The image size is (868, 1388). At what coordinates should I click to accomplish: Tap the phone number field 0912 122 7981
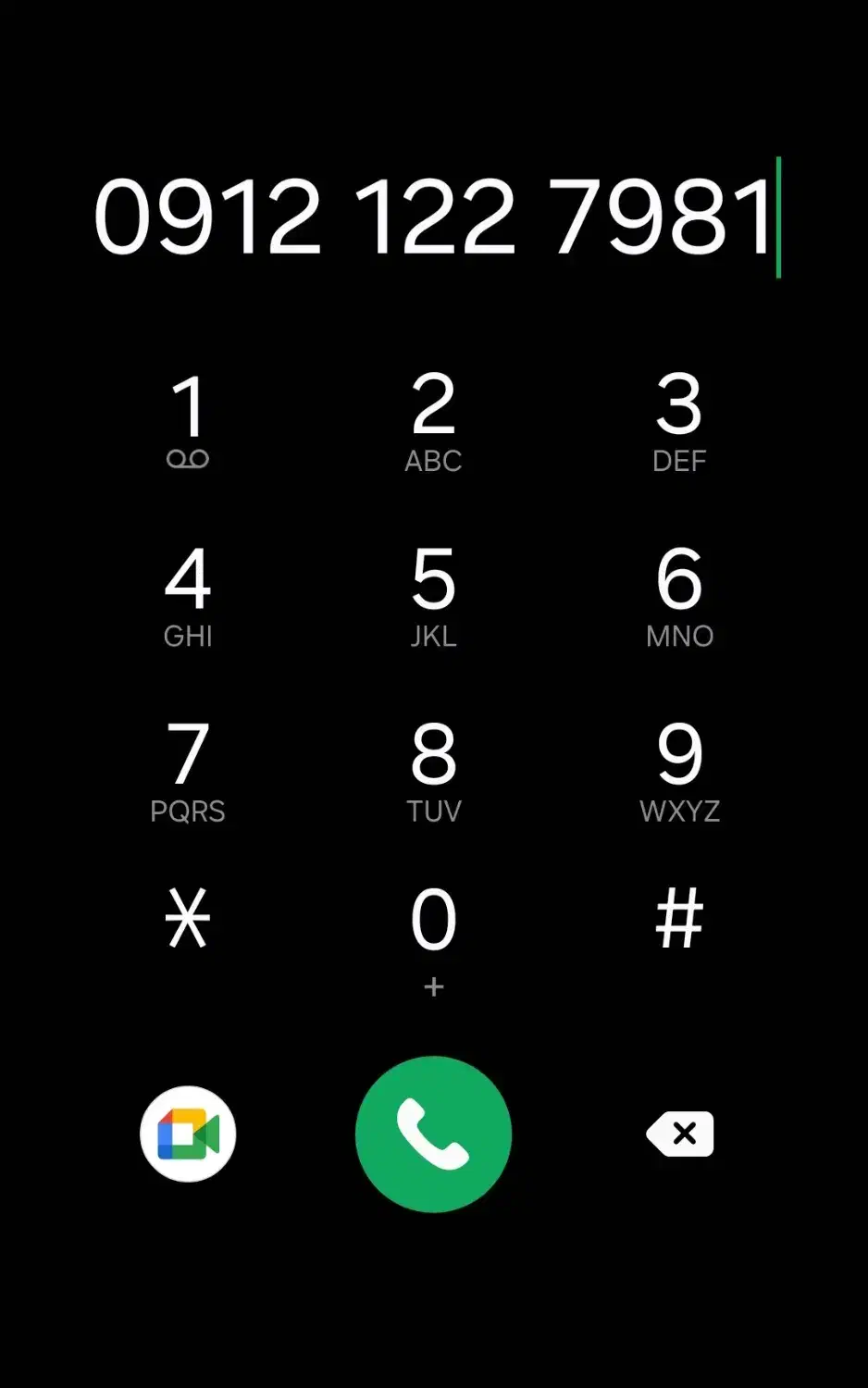434,217
